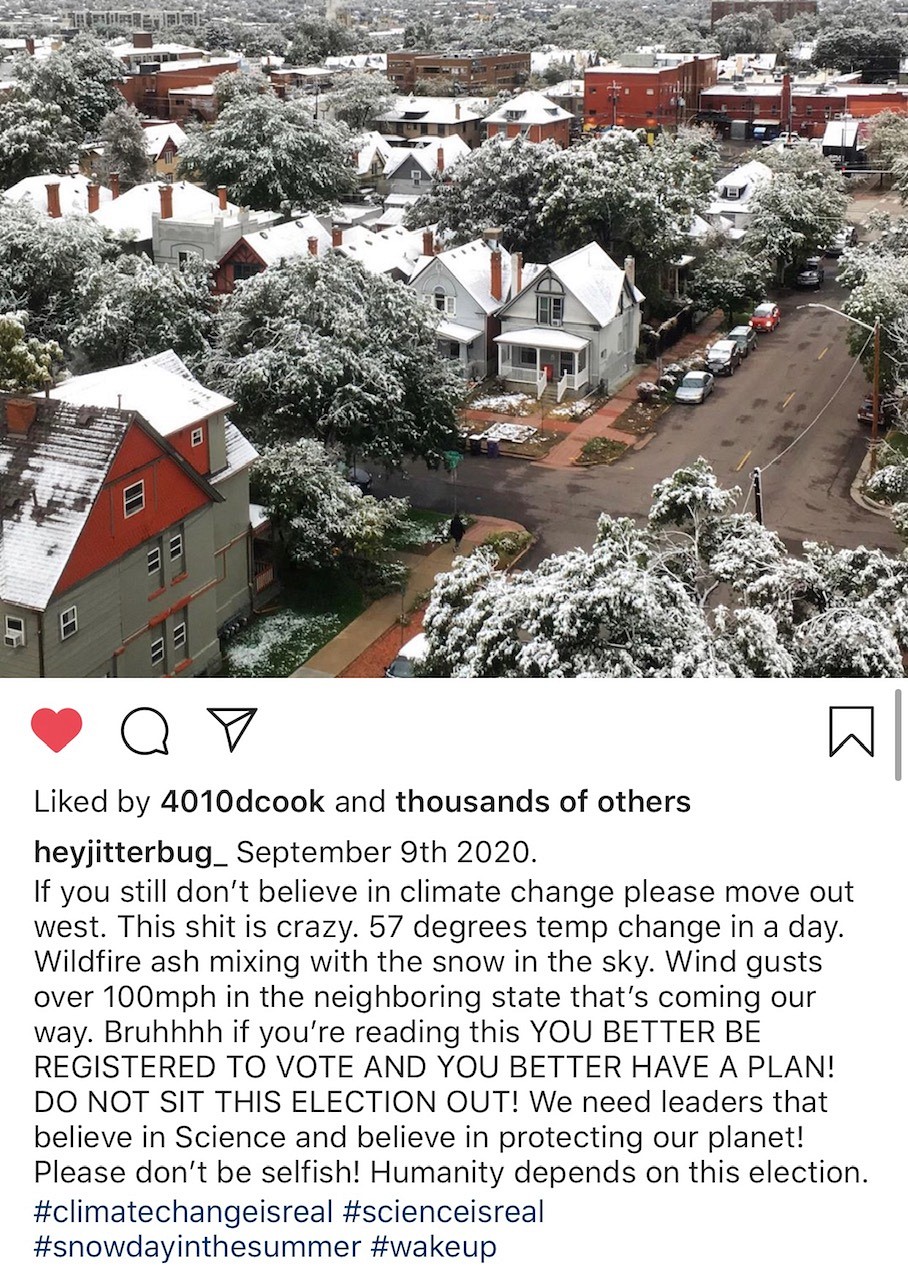Open the #snowdayinthesummer hashtag
908x1280 pixels.
(197, 1246)
